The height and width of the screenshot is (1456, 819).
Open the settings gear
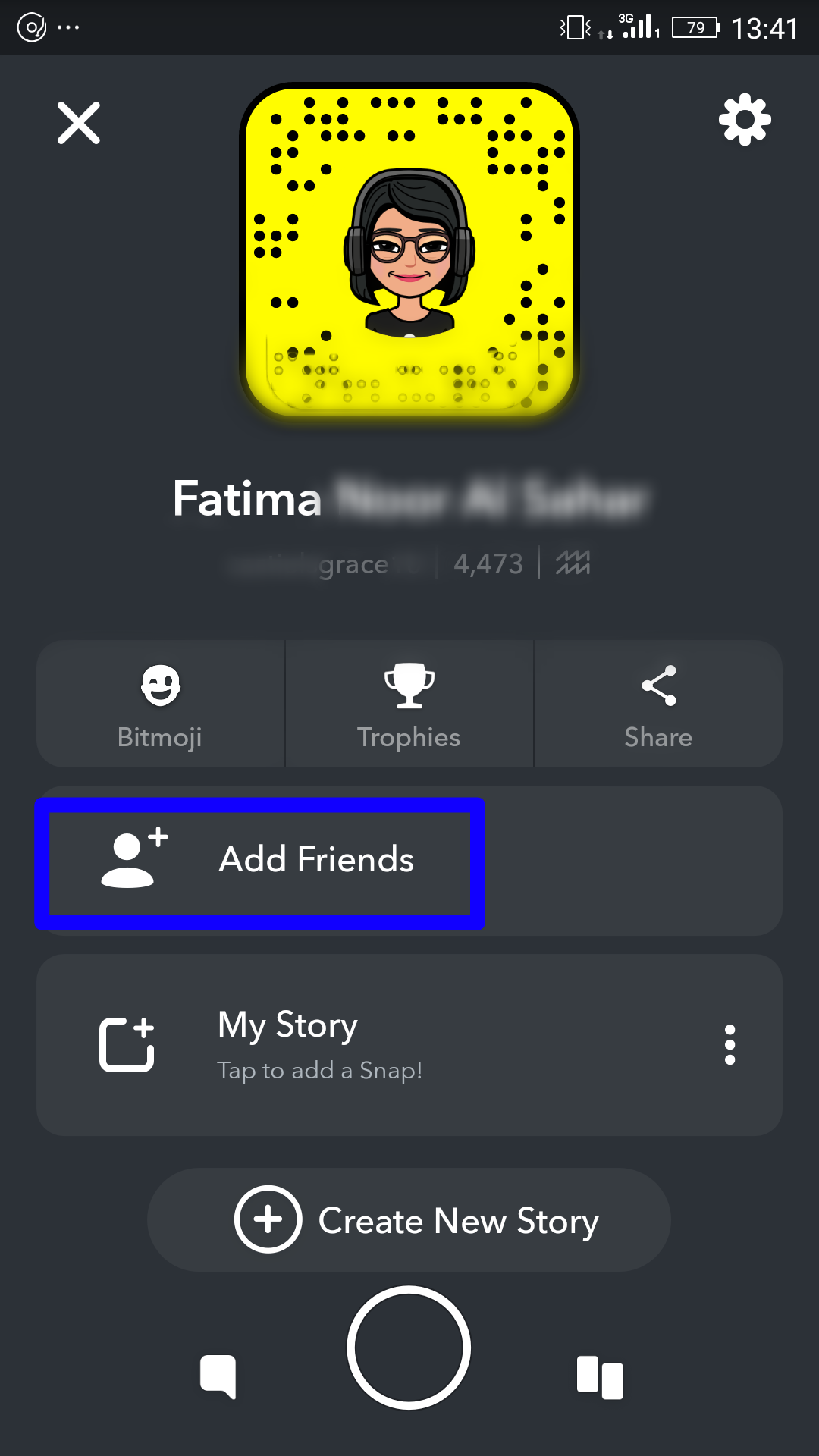pos(745,120)
